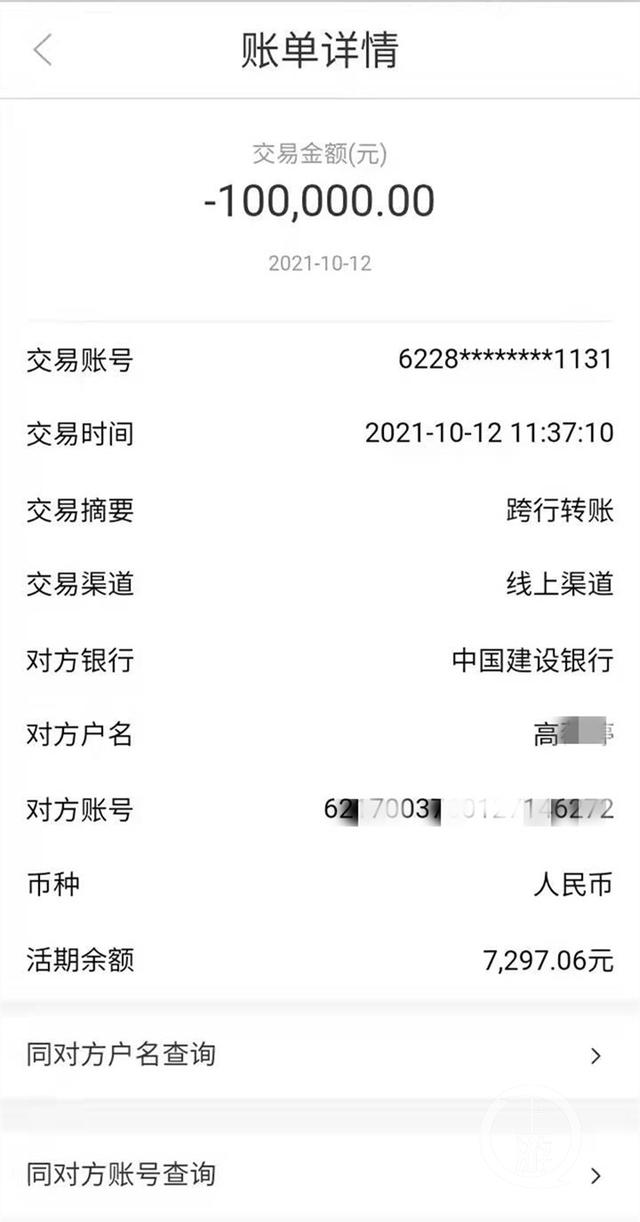This screenshot has height=1222, width=640.
Task: Open the 同对方账号查询 row
Action: point(320,1173)
